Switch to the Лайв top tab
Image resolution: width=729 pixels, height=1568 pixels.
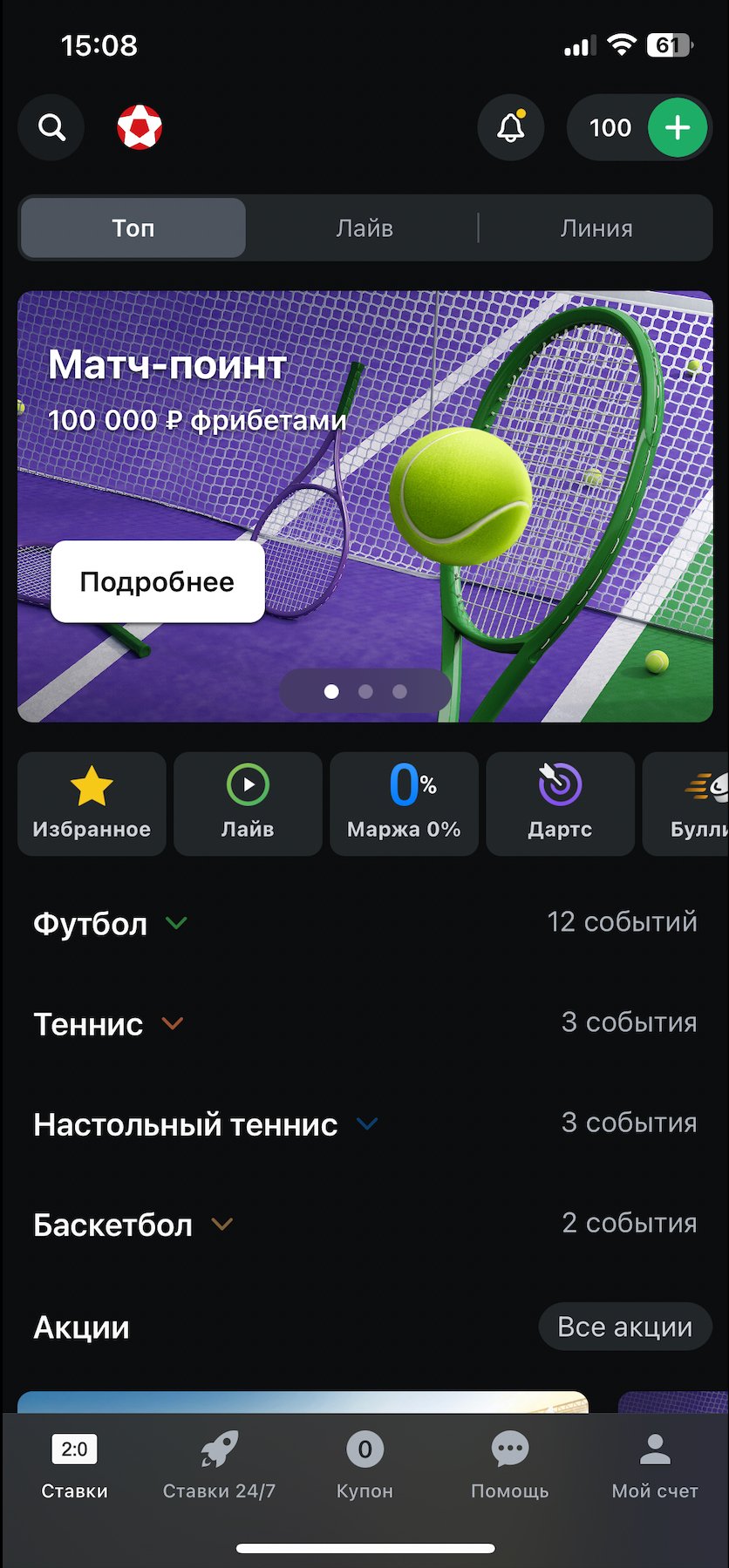pyautogui.click(x=364, y=228)
